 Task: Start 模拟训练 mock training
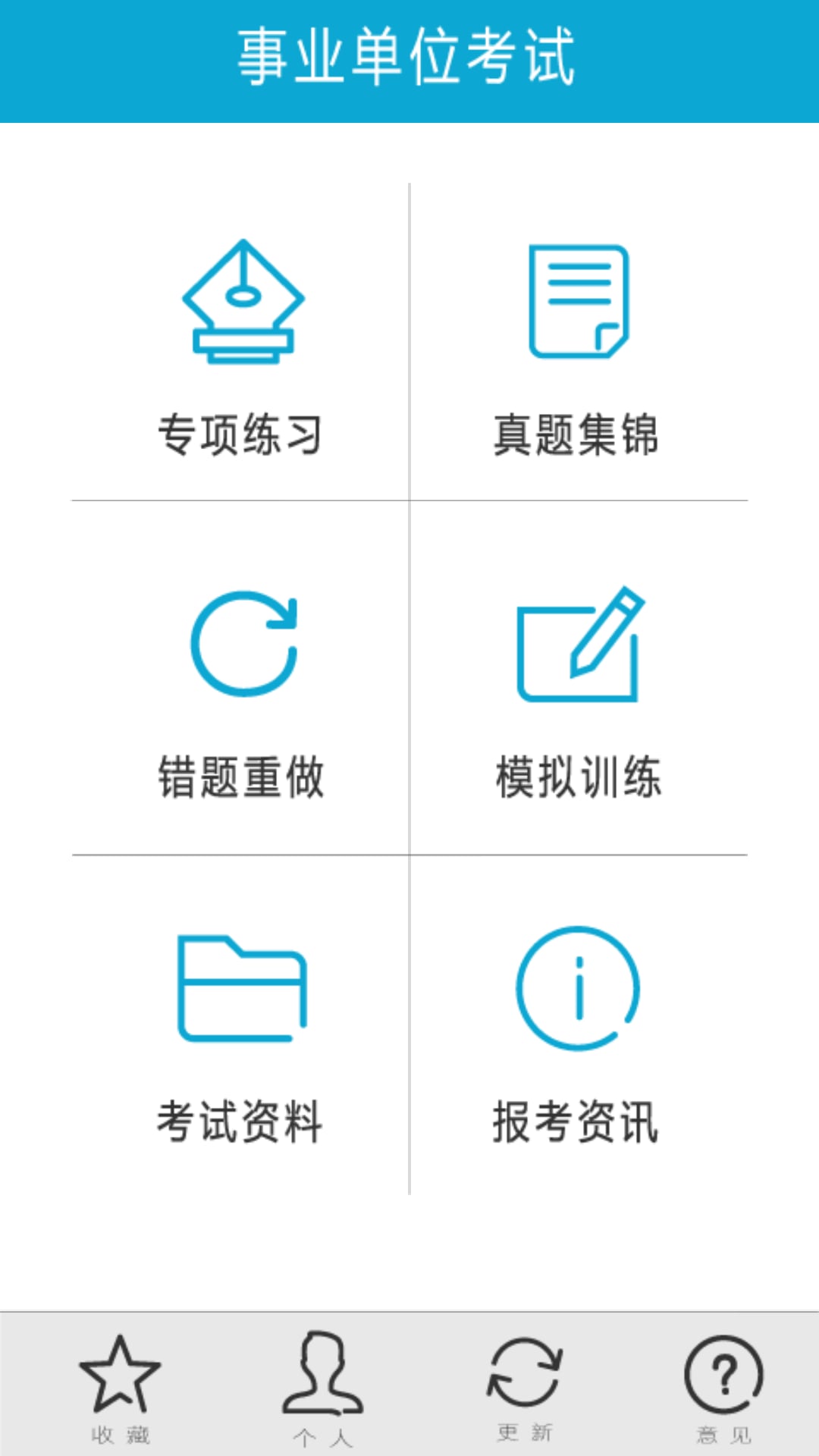click(x=579, y=678)
